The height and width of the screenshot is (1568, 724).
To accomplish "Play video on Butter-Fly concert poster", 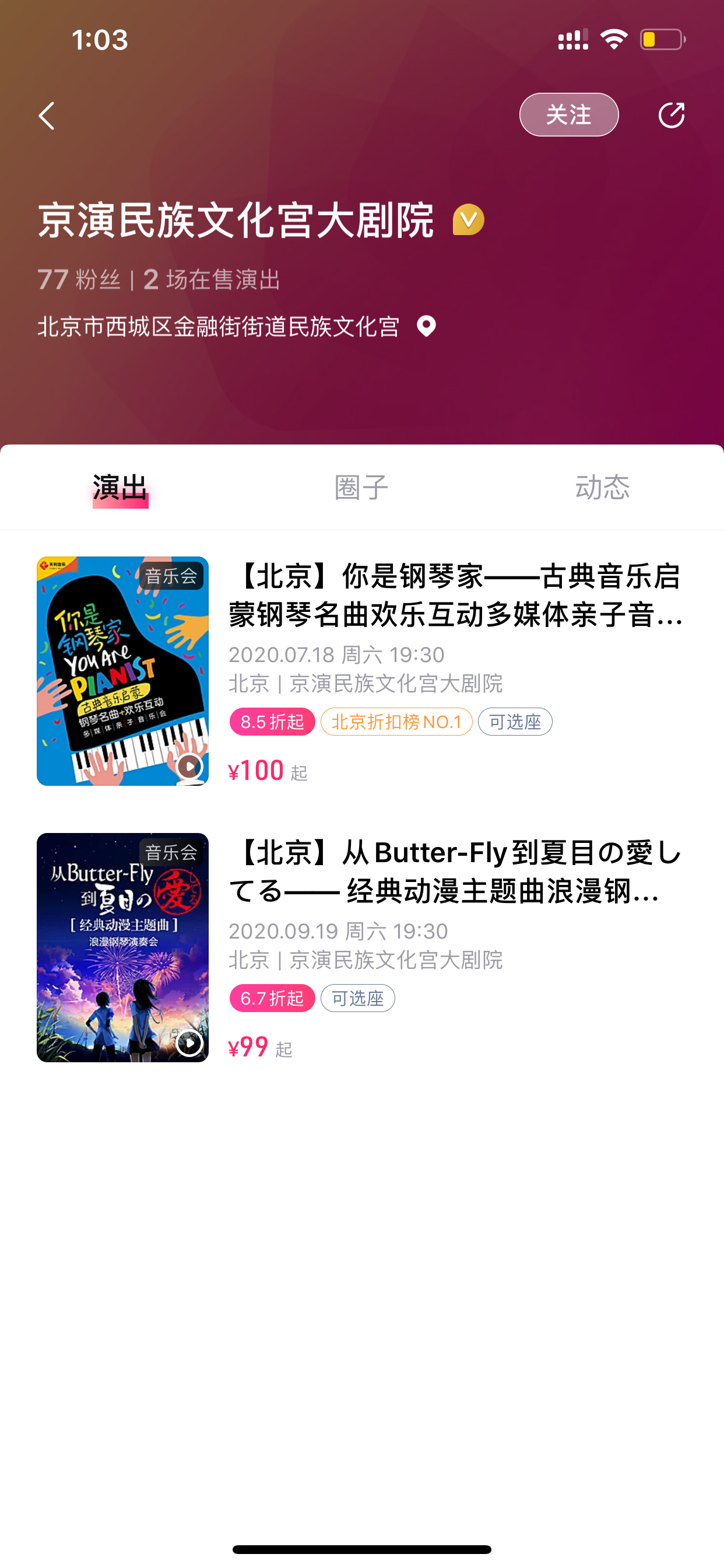I will point(189,1044).
